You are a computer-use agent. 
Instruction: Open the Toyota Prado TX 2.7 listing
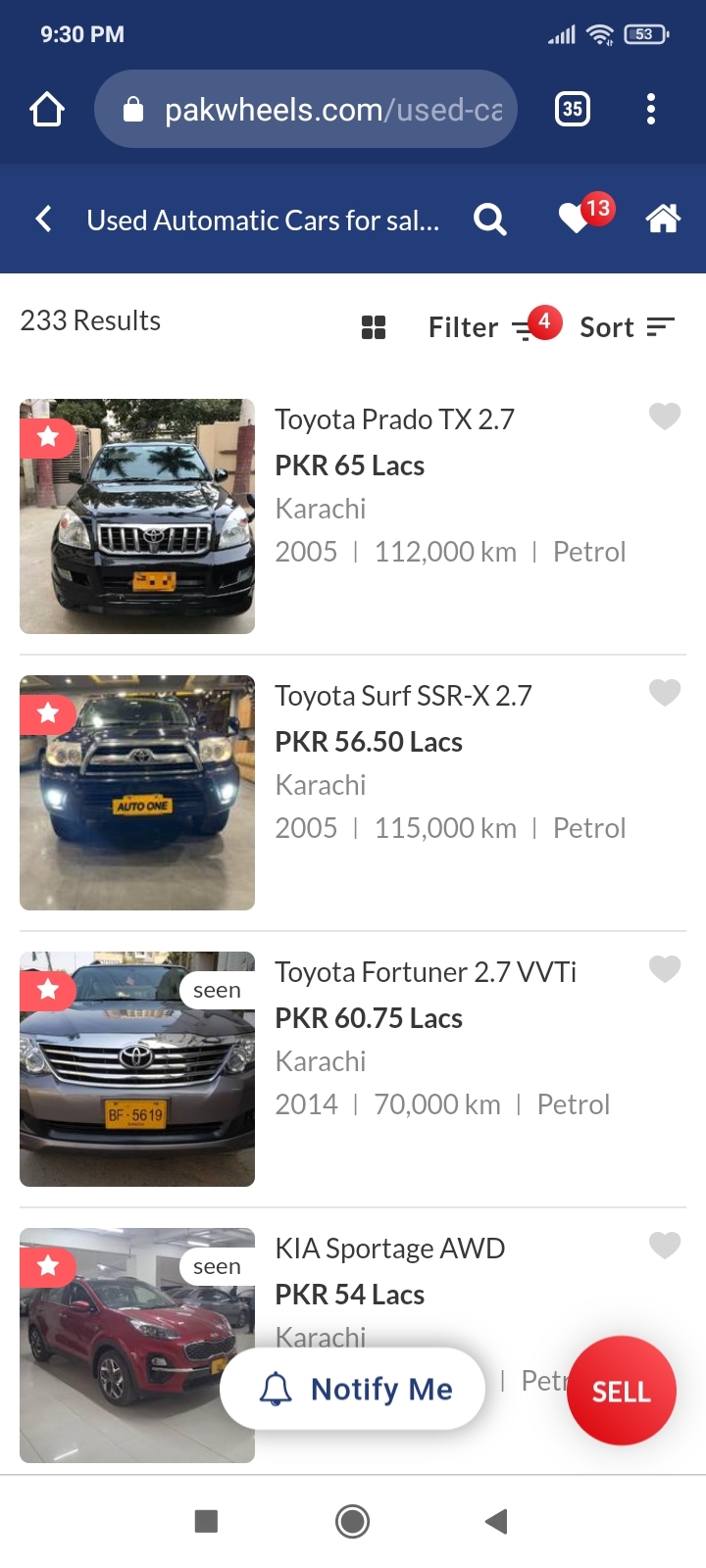coord(394,419)
